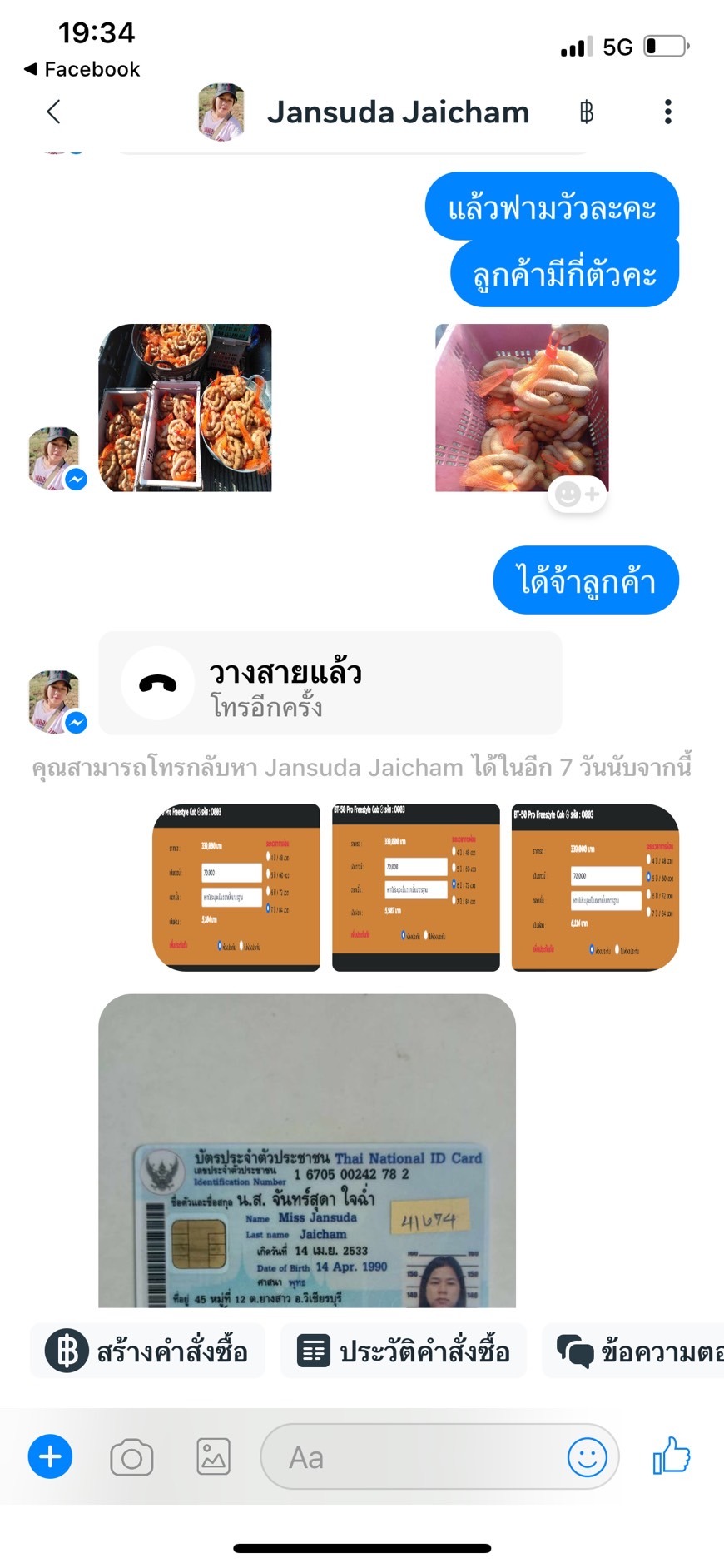Open the emoji smiley picker
Viewport: 724px width, 1568px height.
(587, 1457)
